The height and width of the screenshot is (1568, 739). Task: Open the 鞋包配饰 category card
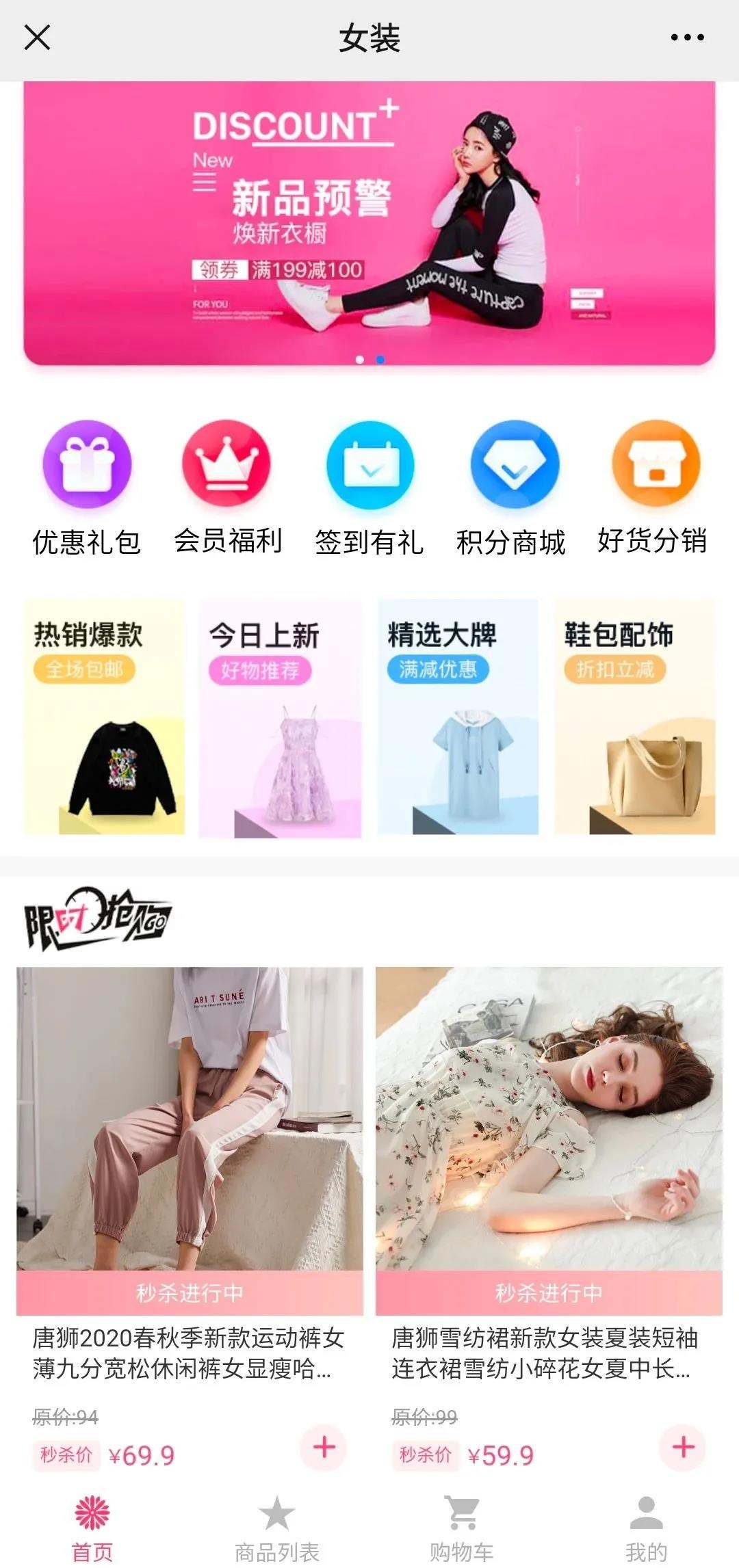point(634,717)
